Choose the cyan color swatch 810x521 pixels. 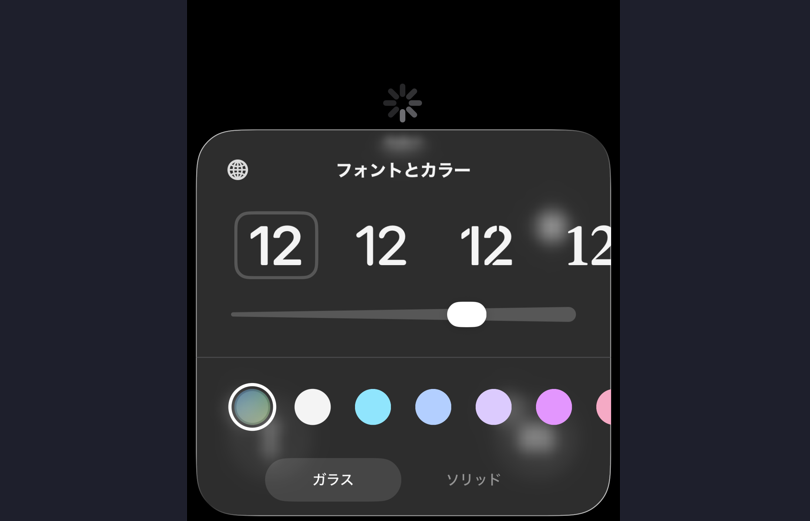pyautogui.click(x=373, y=407)
